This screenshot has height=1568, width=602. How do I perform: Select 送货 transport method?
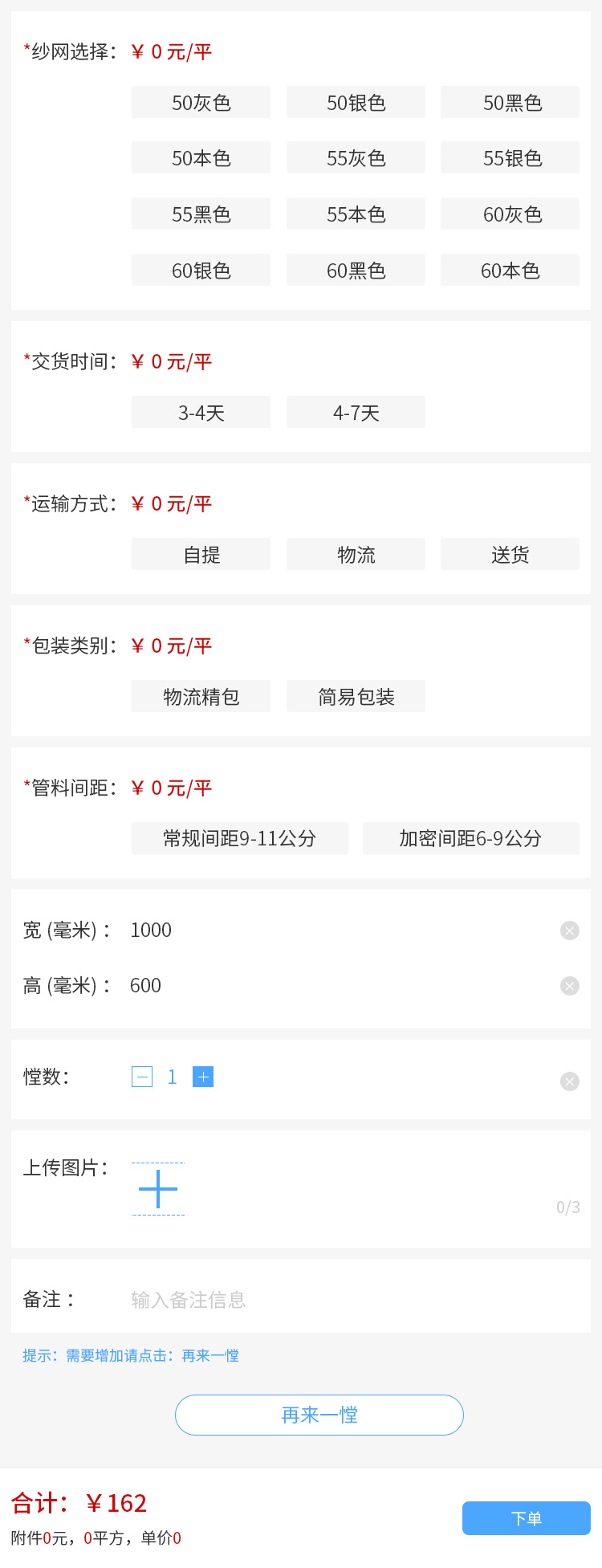[x=510, y=555]
